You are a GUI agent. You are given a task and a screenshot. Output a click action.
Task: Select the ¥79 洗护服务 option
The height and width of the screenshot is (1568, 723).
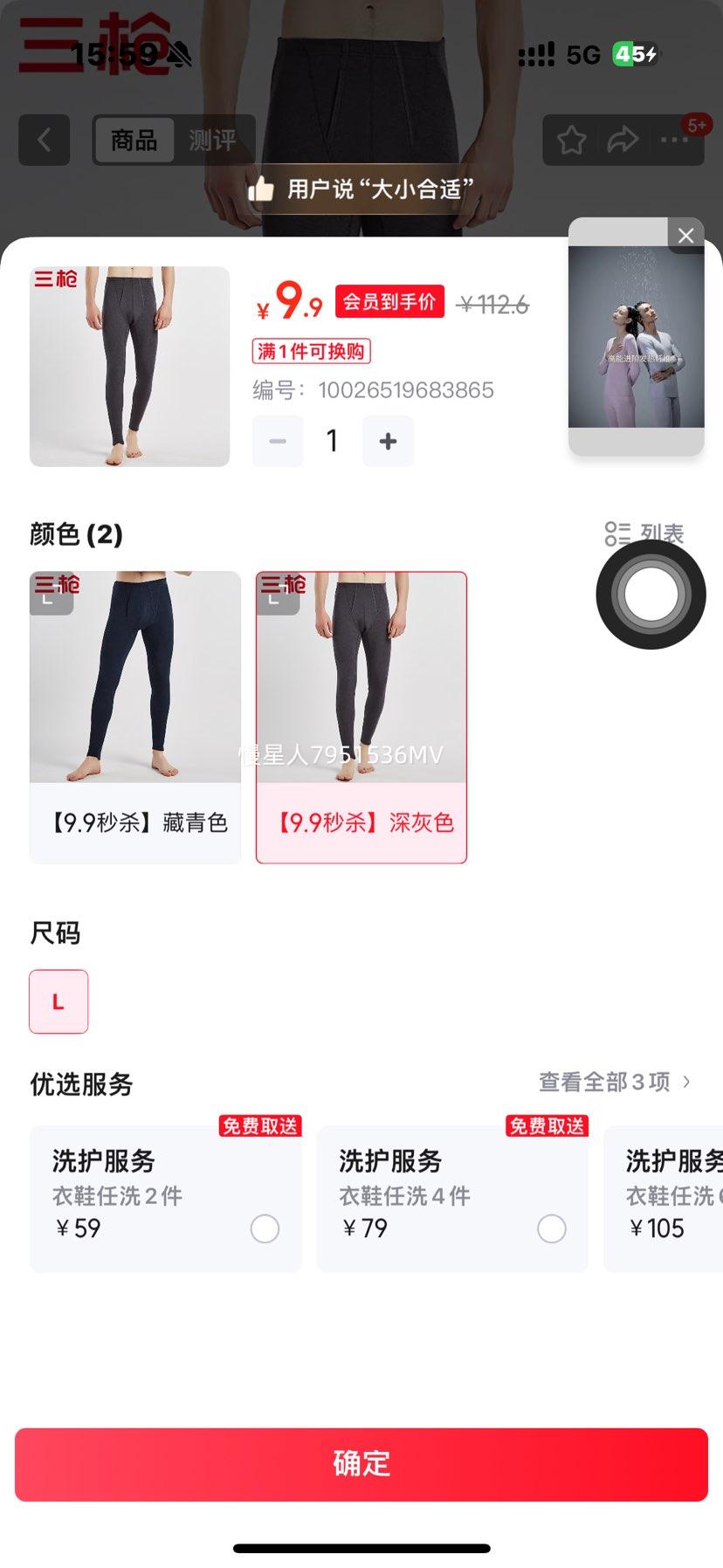[x=551, y=1228]
